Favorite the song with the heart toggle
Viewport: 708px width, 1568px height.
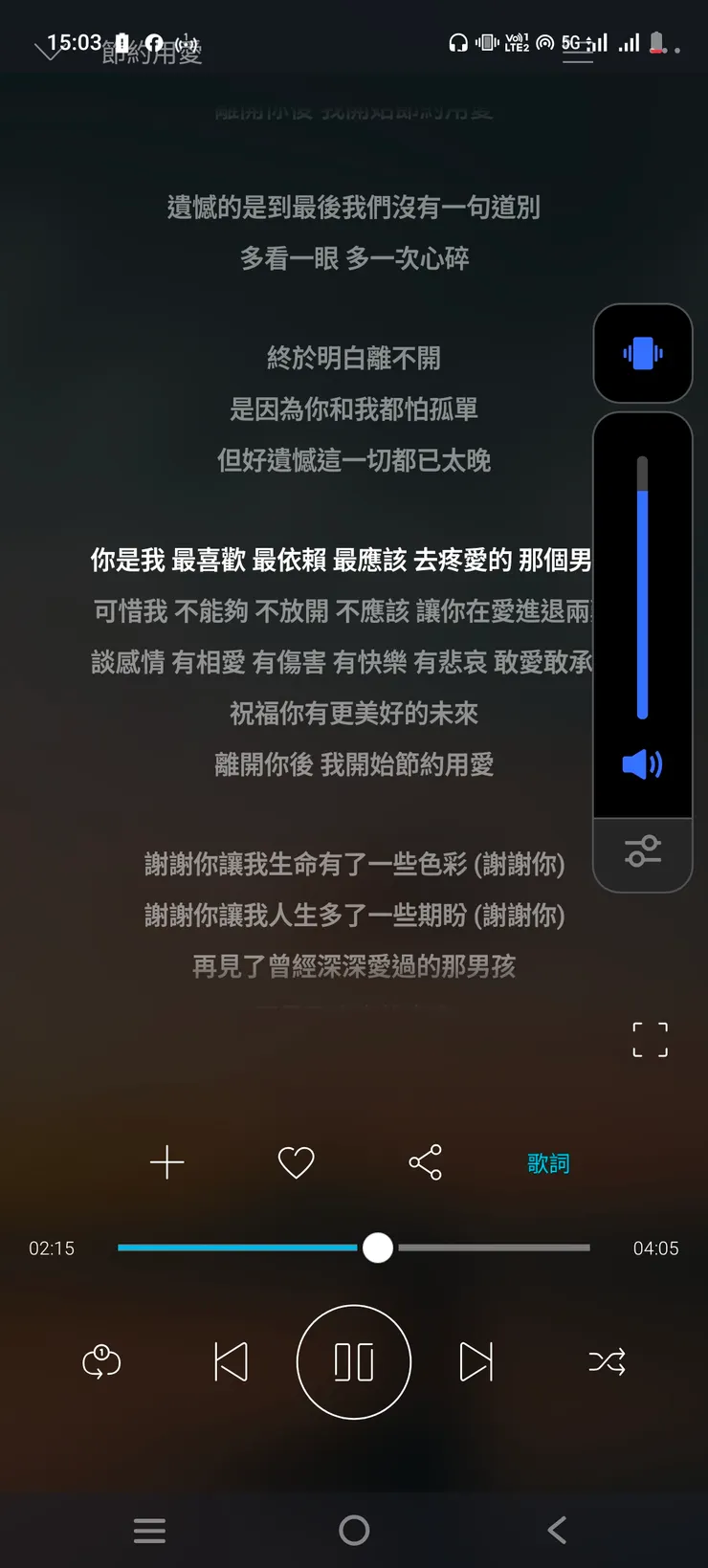point(297,1161)
